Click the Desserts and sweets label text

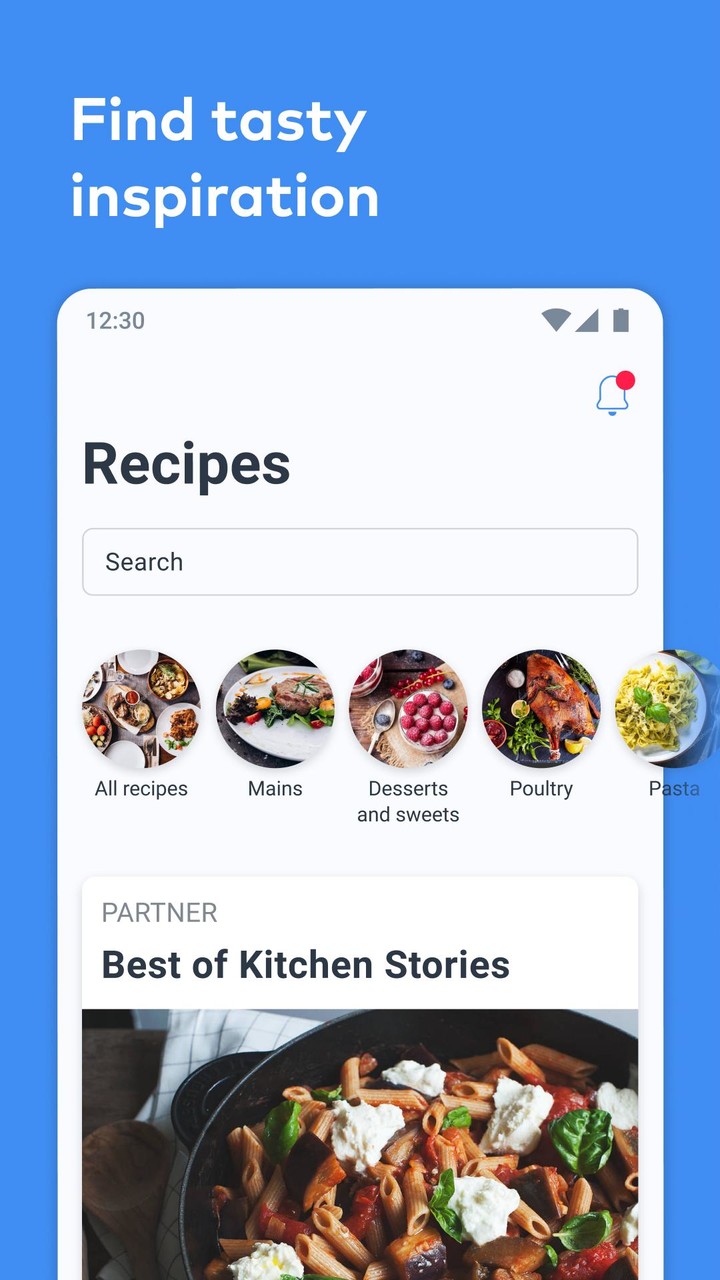[408, 800]
